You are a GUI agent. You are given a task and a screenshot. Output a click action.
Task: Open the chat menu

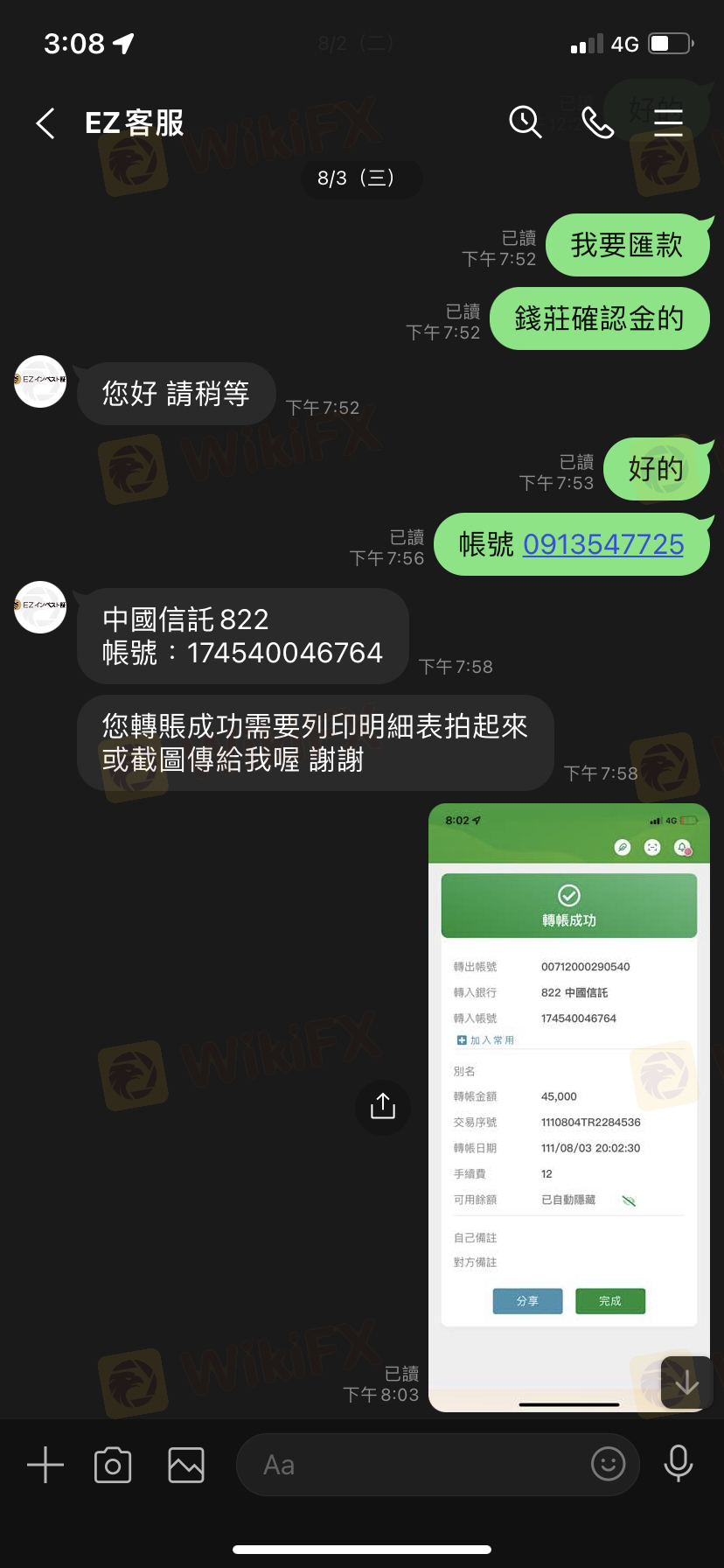668,122
